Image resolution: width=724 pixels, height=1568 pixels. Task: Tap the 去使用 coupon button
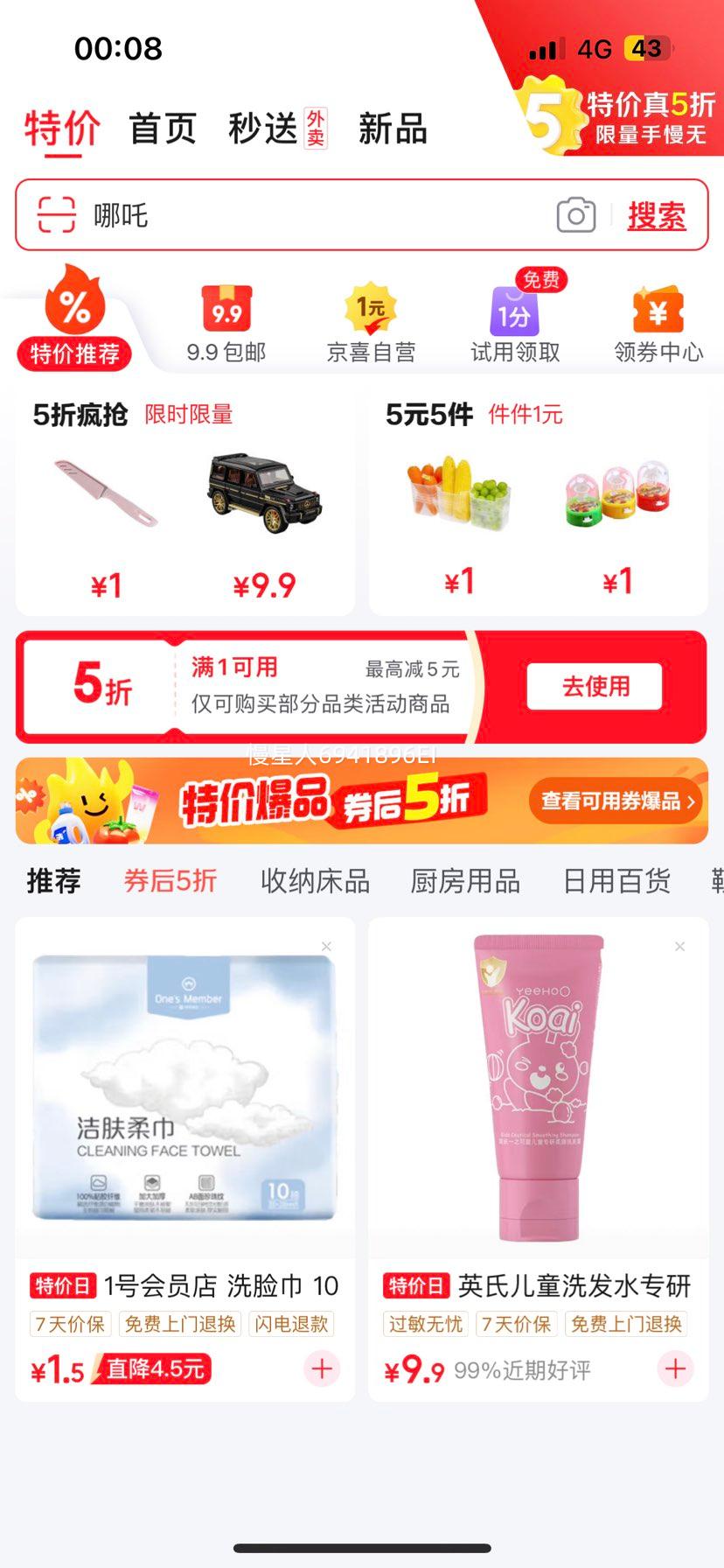[594, 688]
